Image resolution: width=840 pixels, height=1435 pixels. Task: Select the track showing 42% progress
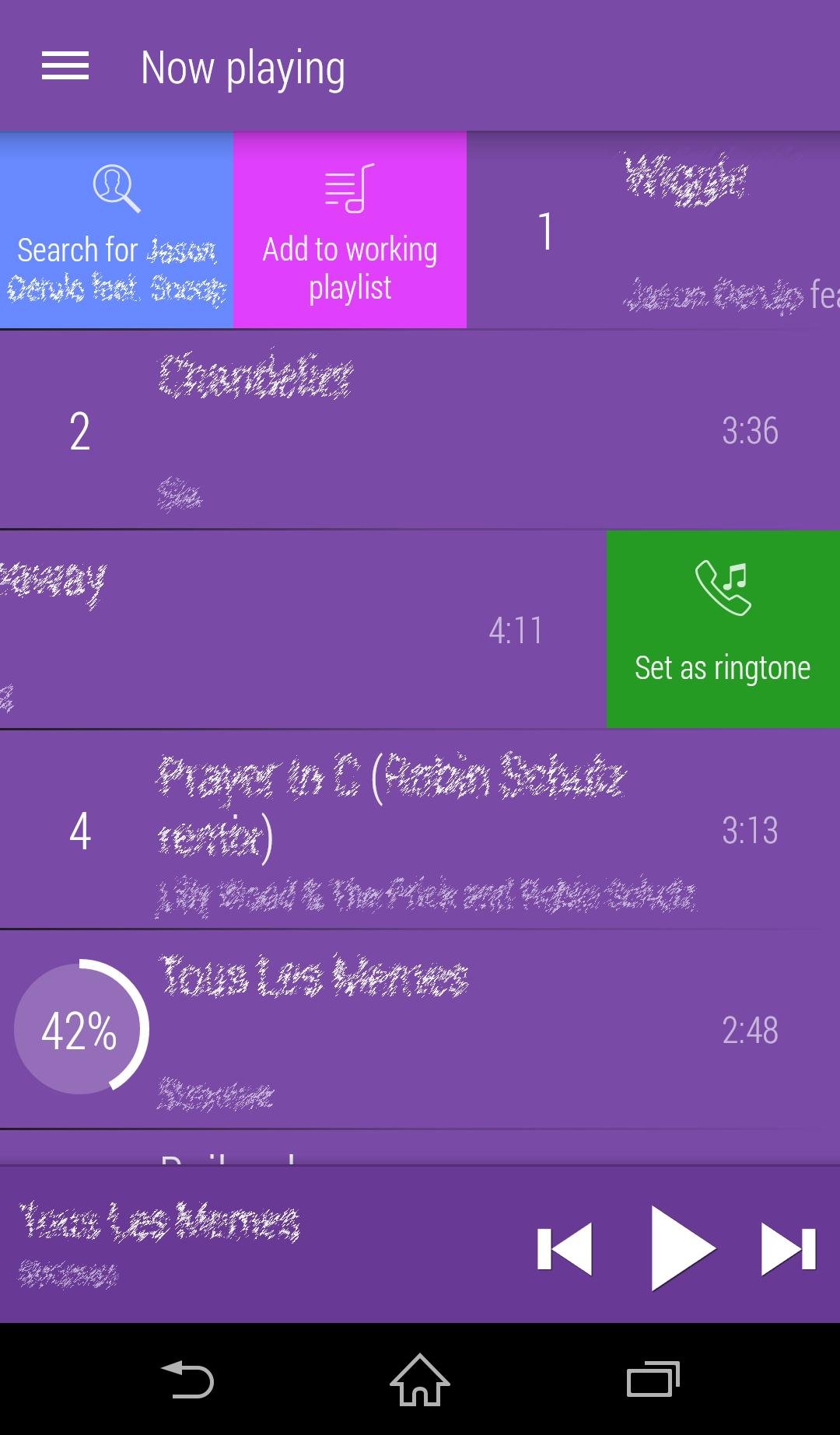coord(420,1029)
